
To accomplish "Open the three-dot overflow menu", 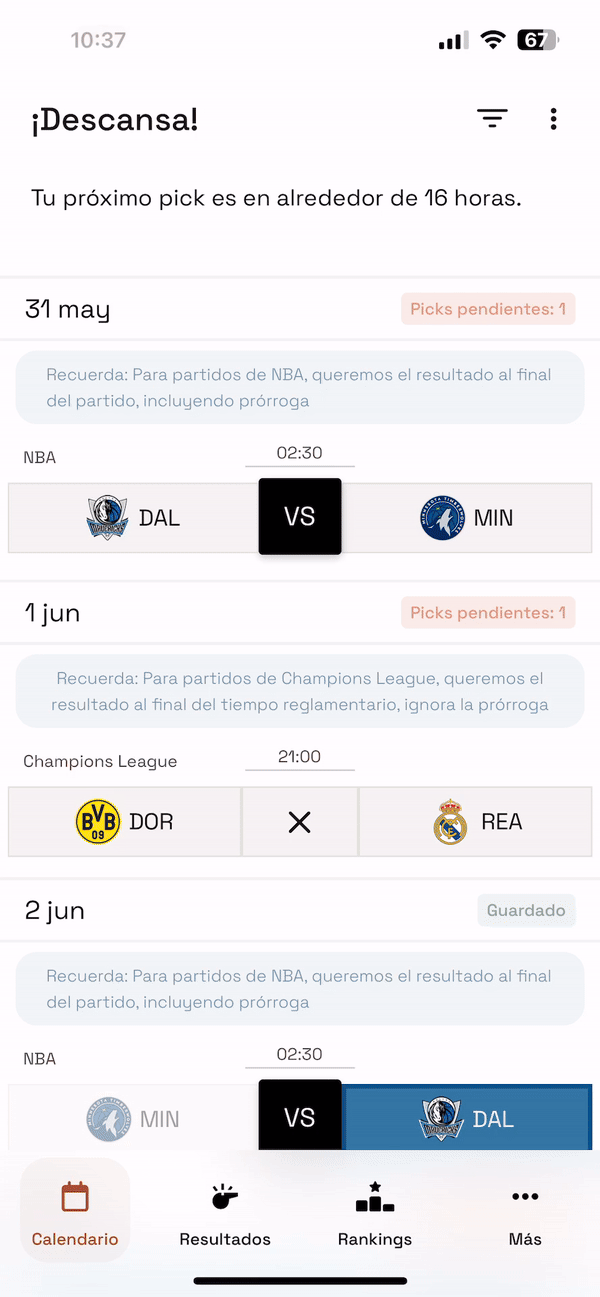I will [x=554, y=119].
